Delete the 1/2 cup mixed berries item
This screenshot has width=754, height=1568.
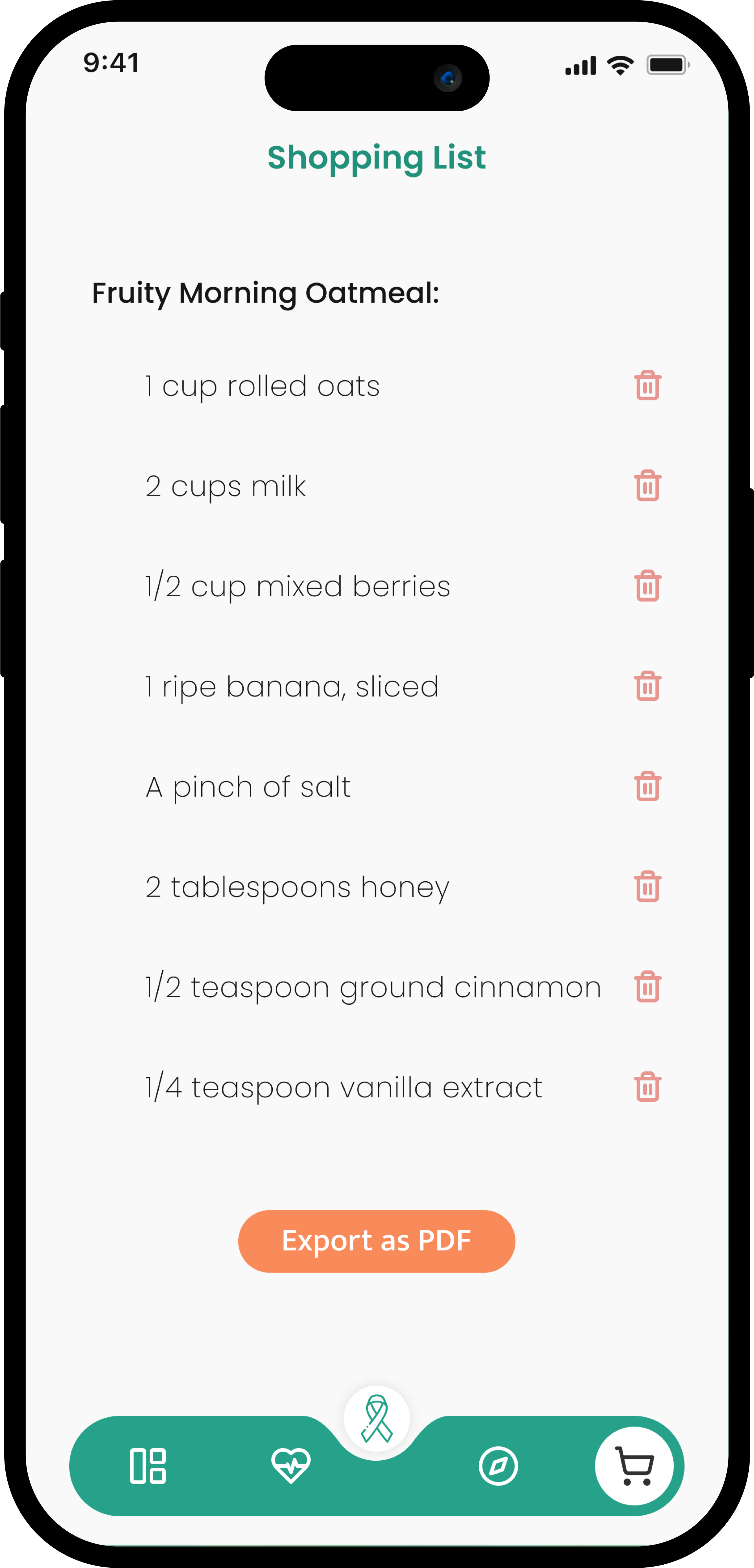coord(648,586)
